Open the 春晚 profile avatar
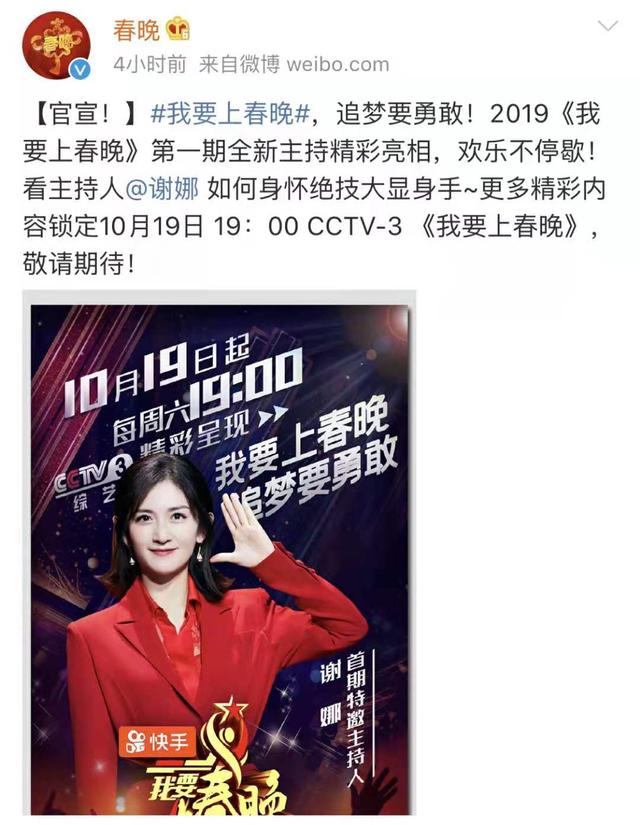Image resolution: width=640 pixels, height=825 pixels. pyautogui.click(x=57, y=45)
